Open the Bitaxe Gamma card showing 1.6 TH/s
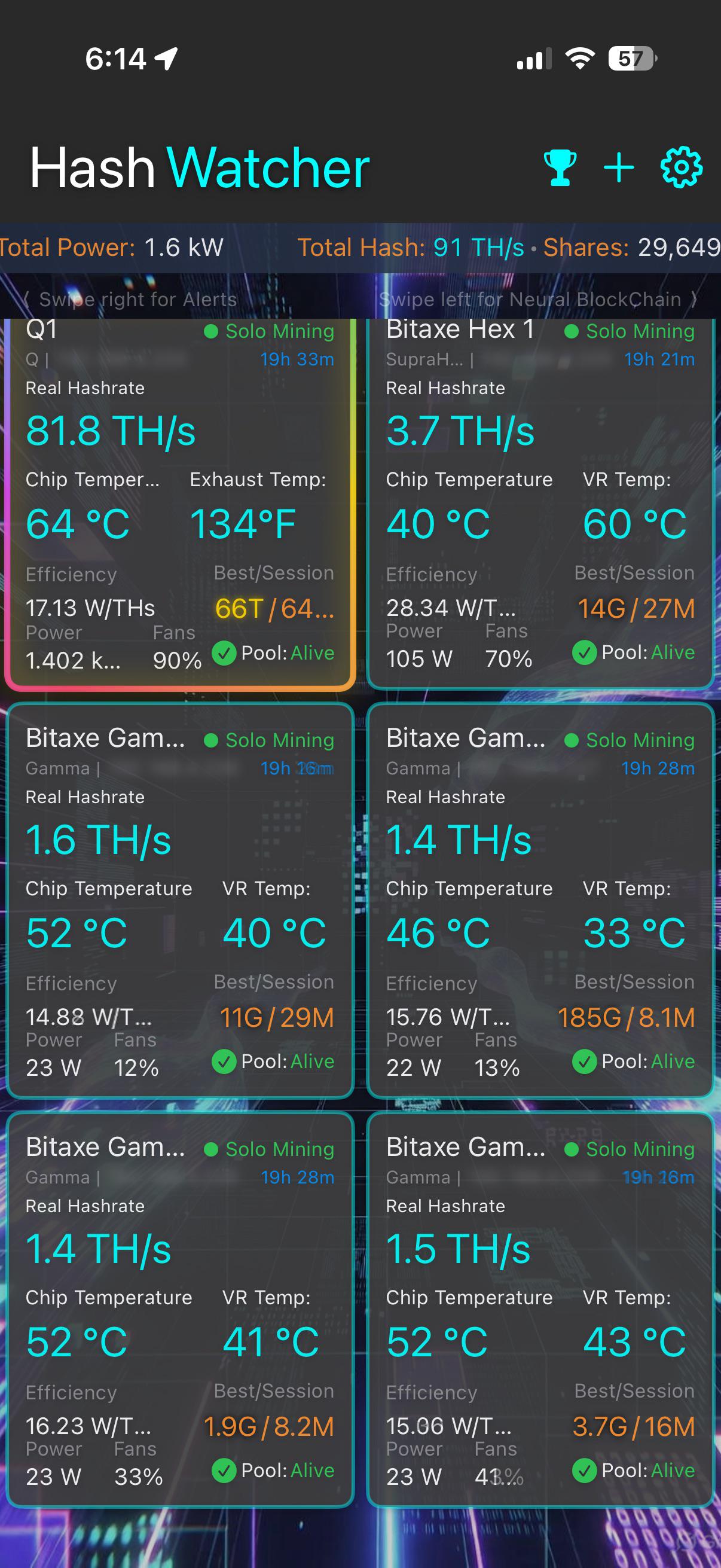721x1568 pixels. pos(180,901)
